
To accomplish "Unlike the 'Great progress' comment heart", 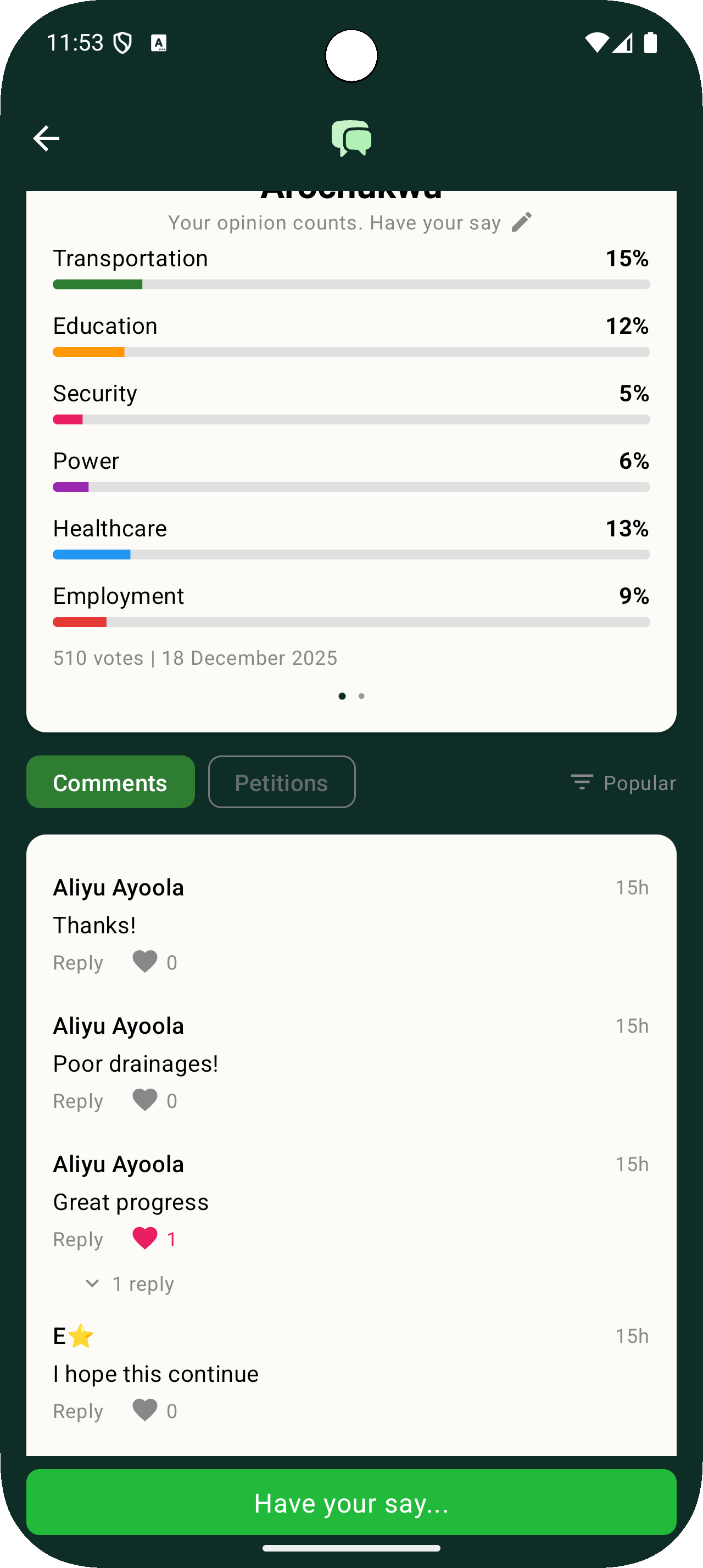I will (145, 1238).
